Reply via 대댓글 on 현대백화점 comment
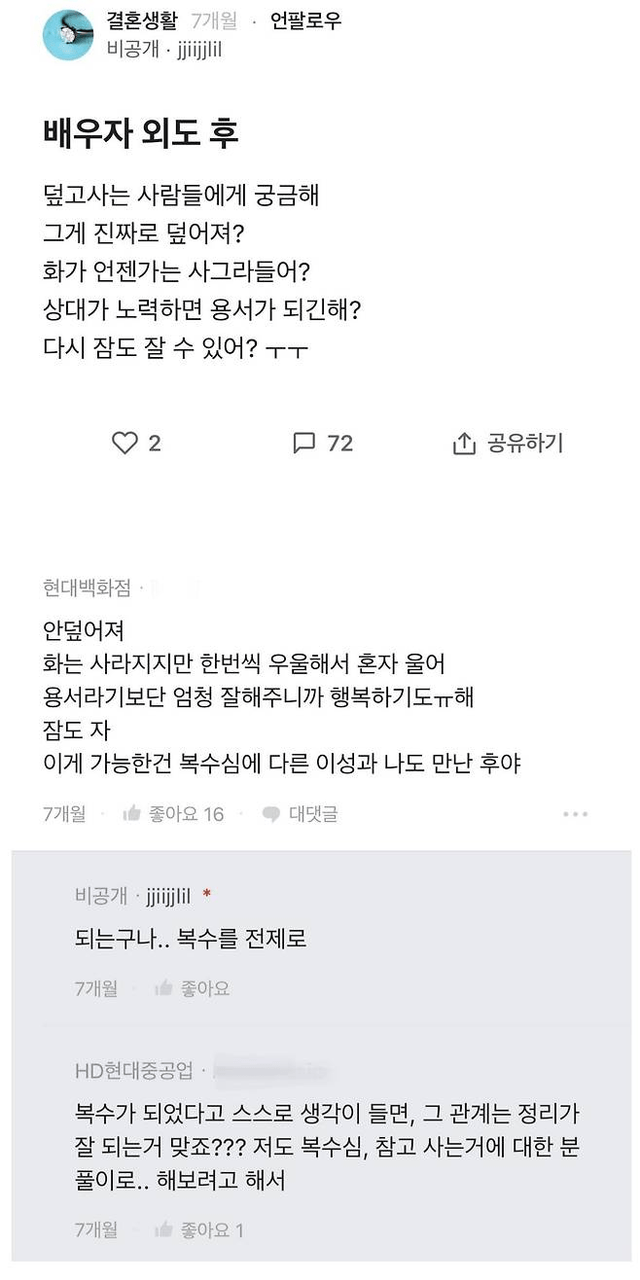Screen dimensions: 640x1280 pyautogui.click(x=300, y=814)
